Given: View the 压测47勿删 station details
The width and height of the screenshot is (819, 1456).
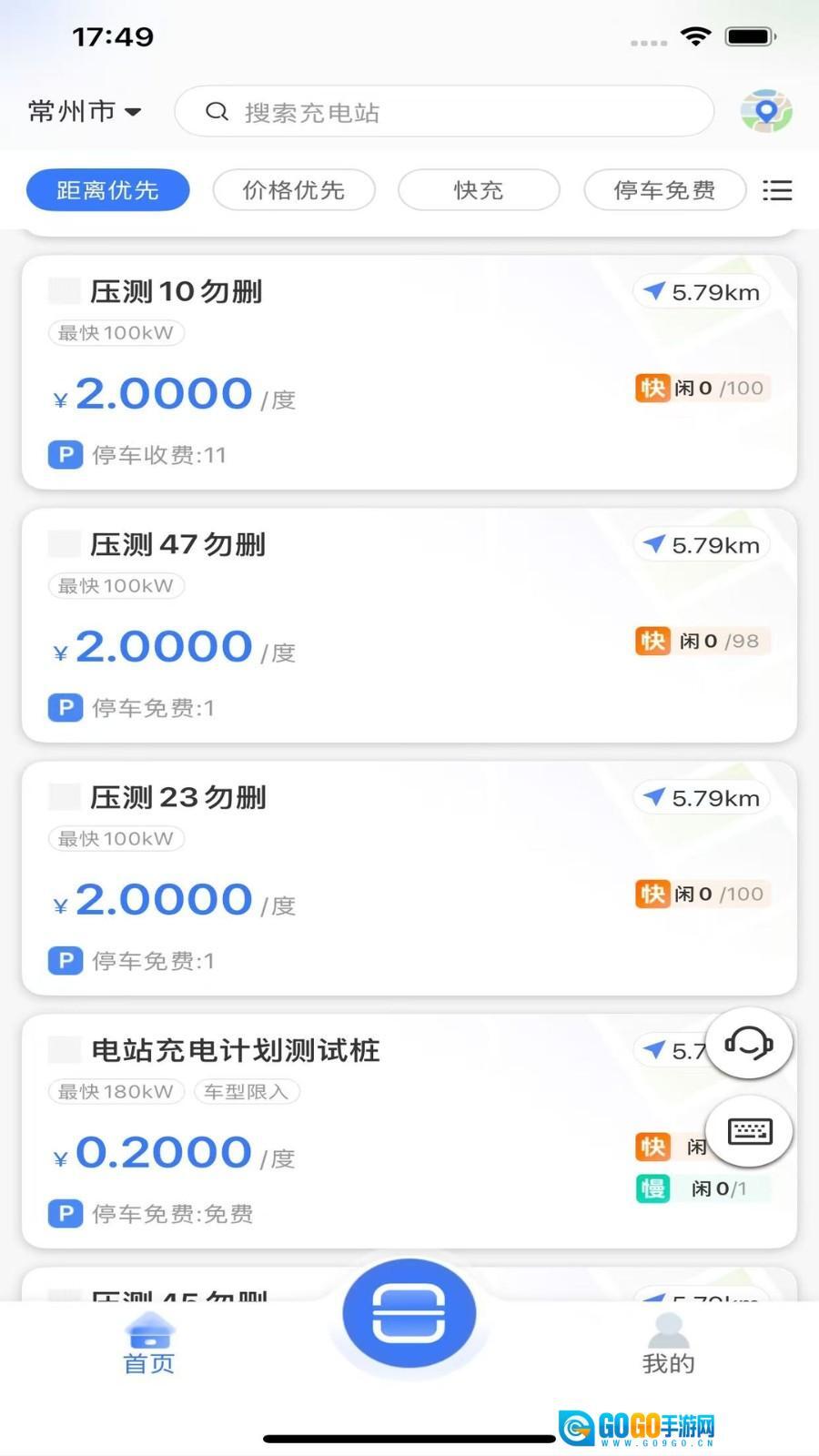Looking at the screenshot, I should pos(409,625).
